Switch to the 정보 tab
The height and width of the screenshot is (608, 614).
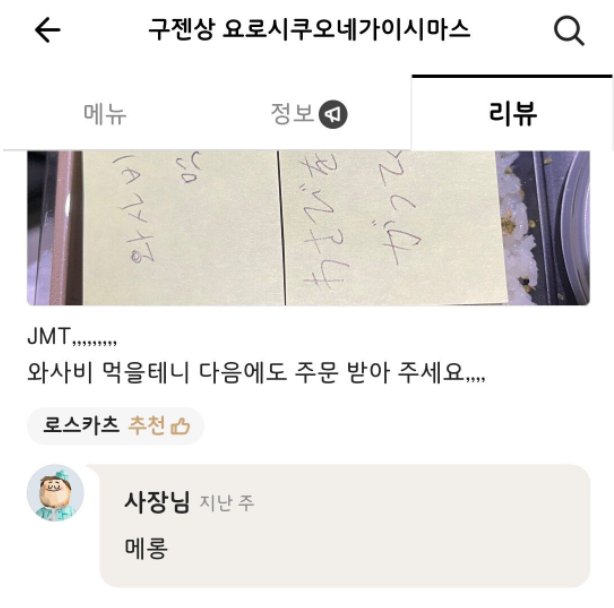tap(307, 114)
